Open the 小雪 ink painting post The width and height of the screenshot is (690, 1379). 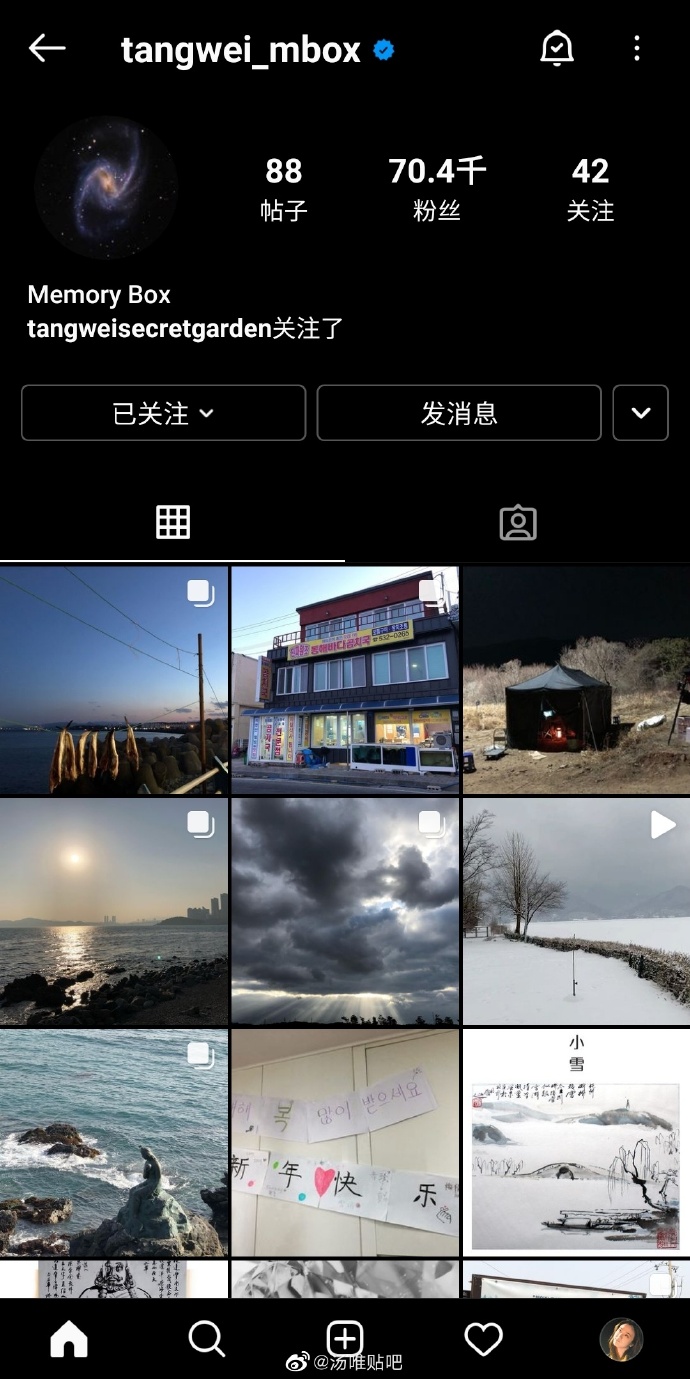(x=576, y=1142)
